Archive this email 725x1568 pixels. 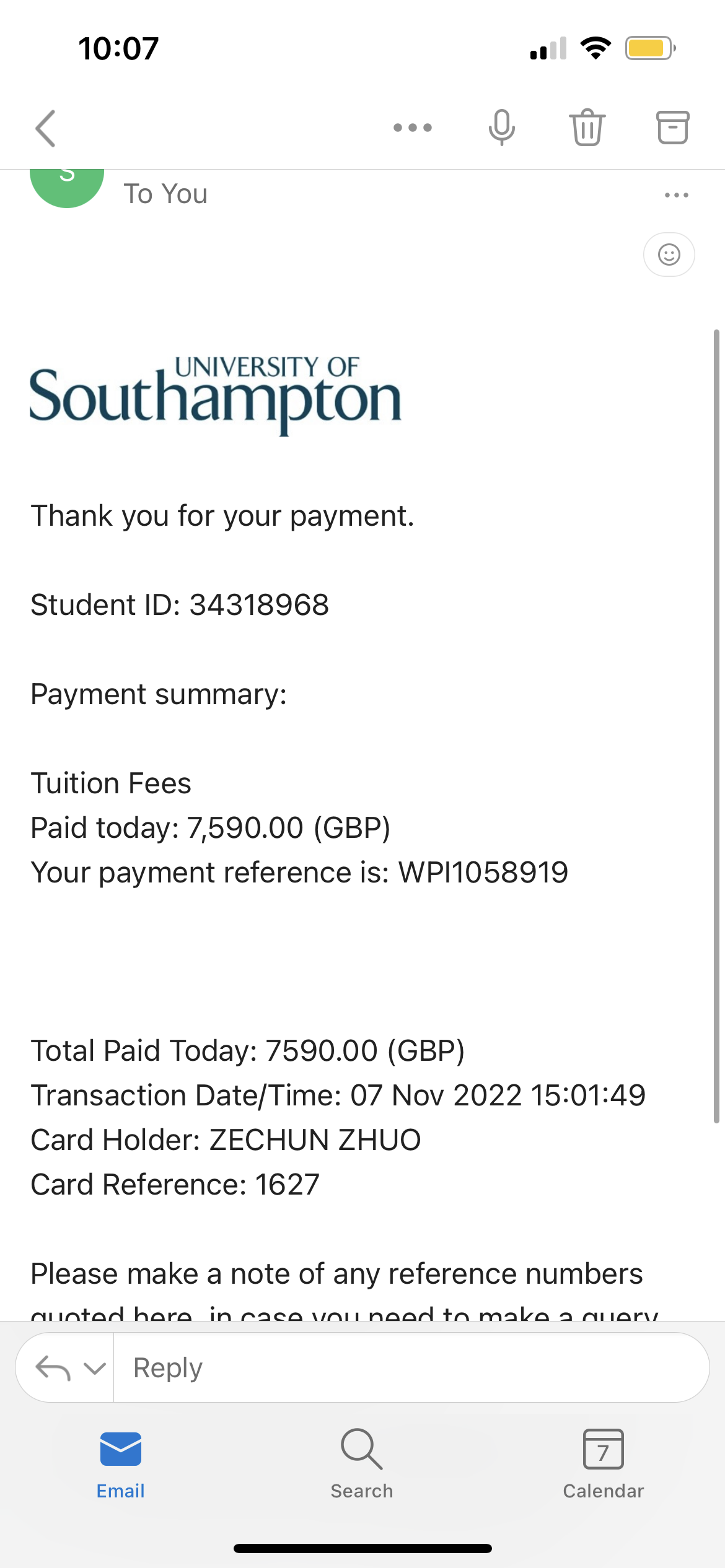tap(672, 128)
